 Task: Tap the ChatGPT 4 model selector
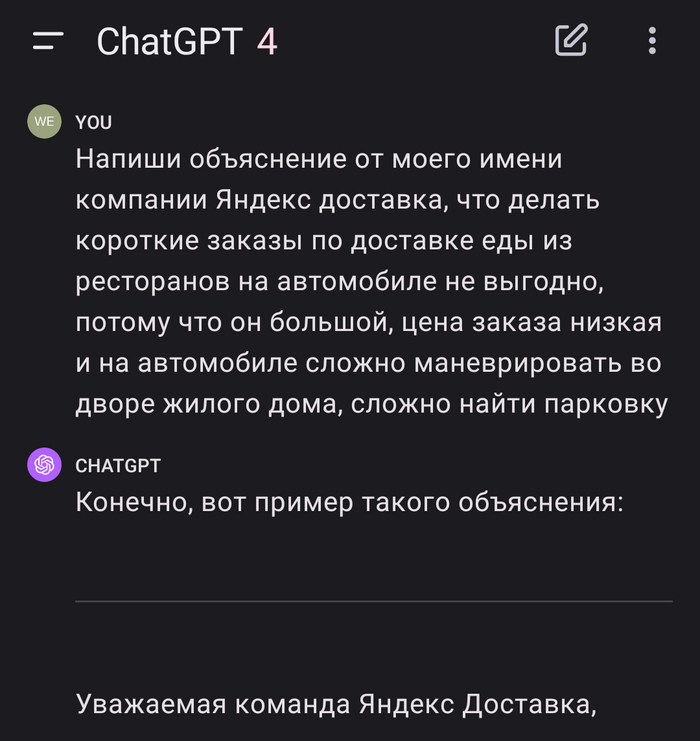[187, 41]
